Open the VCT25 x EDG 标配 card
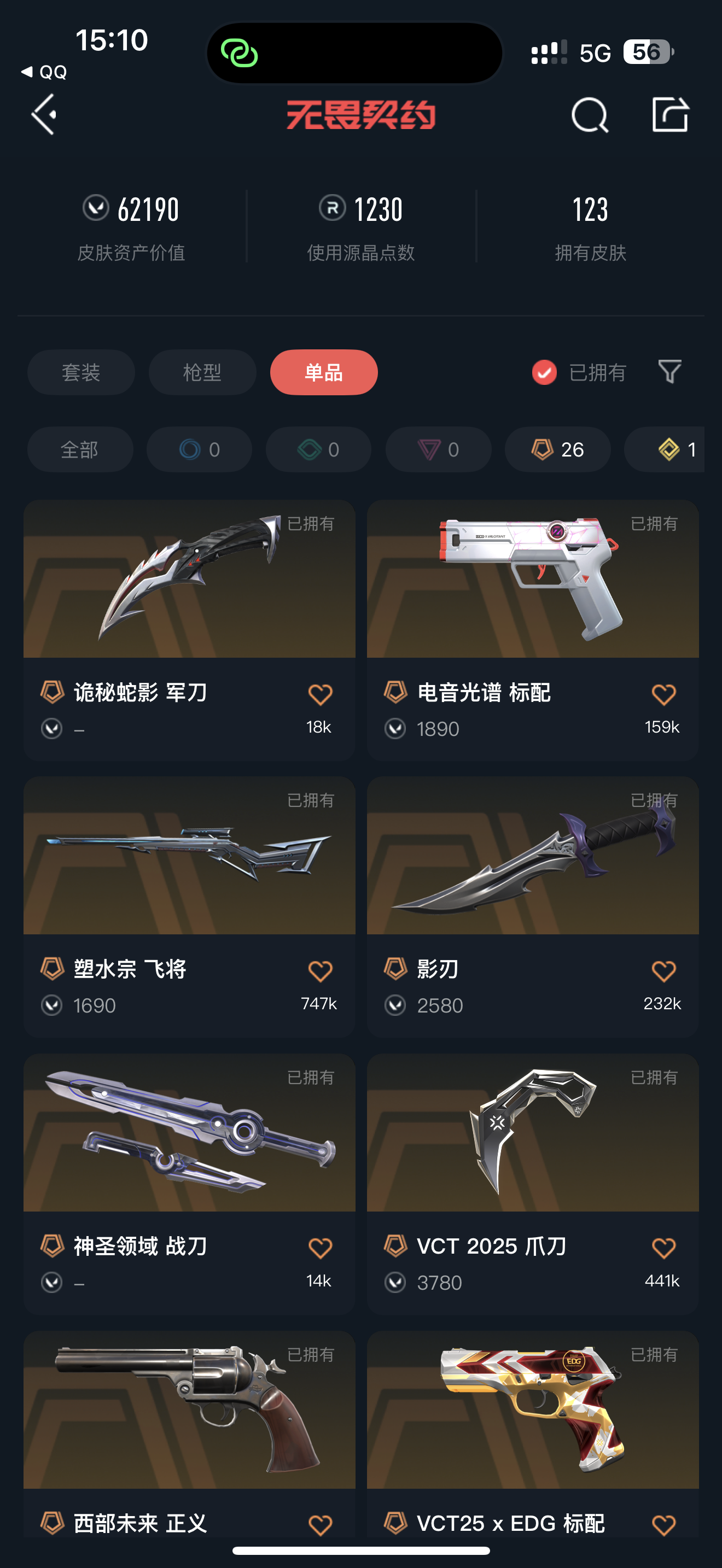The image size is (722, 1568). coord(532,1410)
